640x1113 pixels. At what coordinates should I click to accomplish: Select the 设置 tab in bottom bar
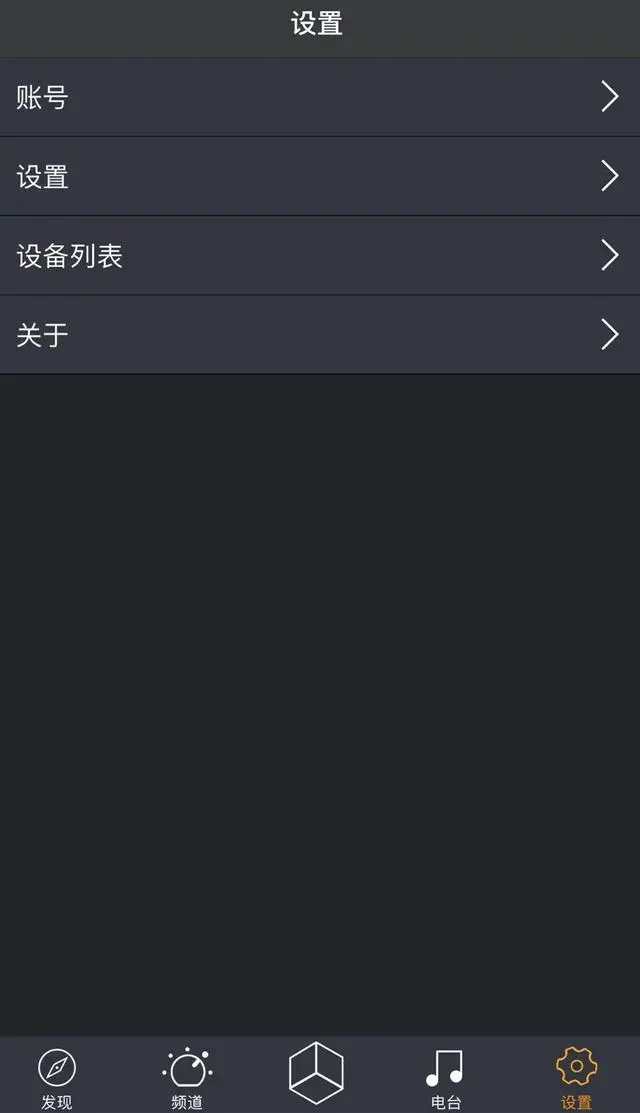[x=576, y=1078]
